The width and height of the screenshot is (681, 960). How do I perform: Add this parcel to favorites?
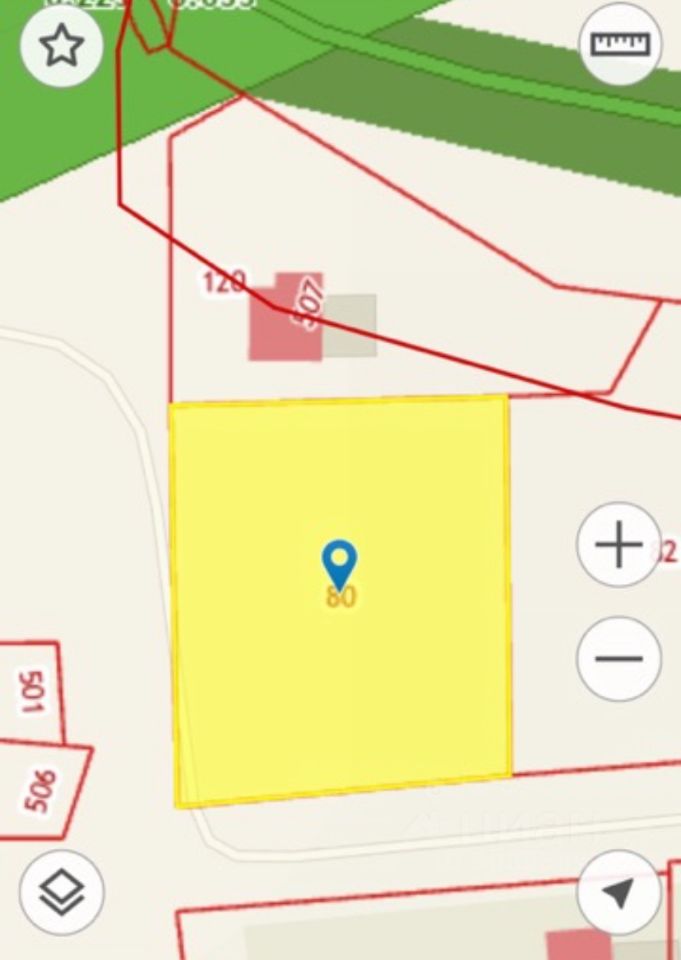tap(62, 47)
